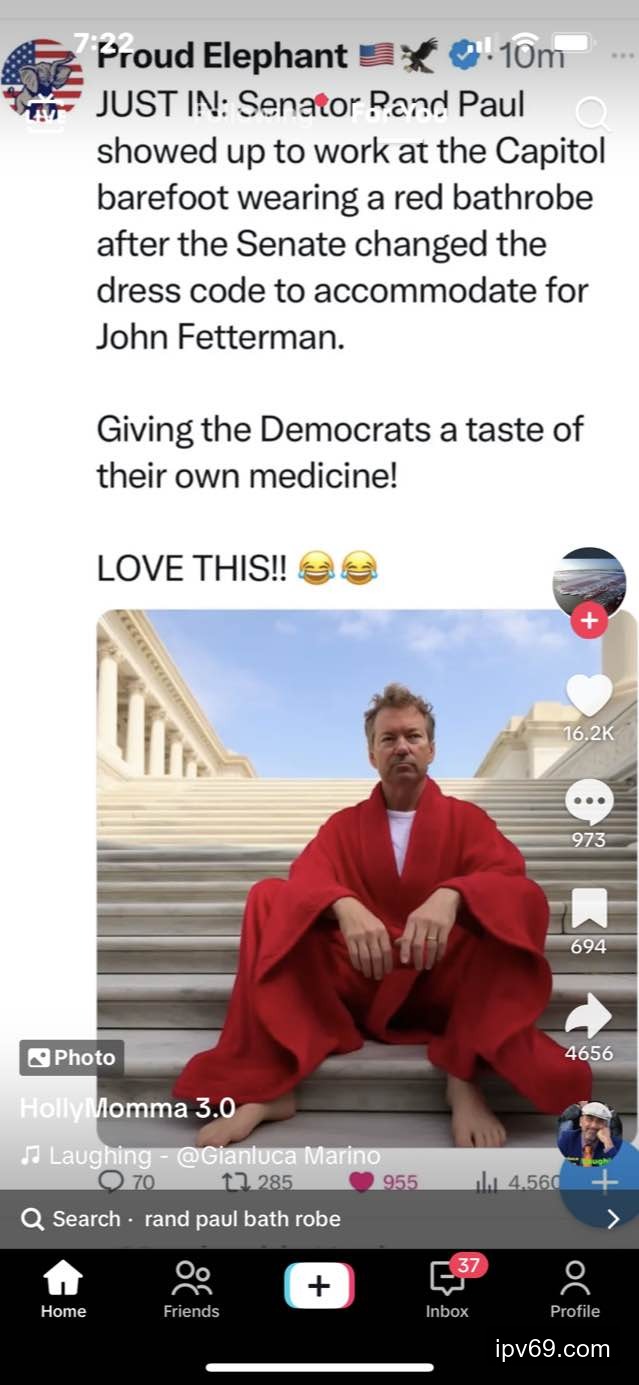Open the comments on this post
The image size is (639, 1385).
(x=588, y=801)
